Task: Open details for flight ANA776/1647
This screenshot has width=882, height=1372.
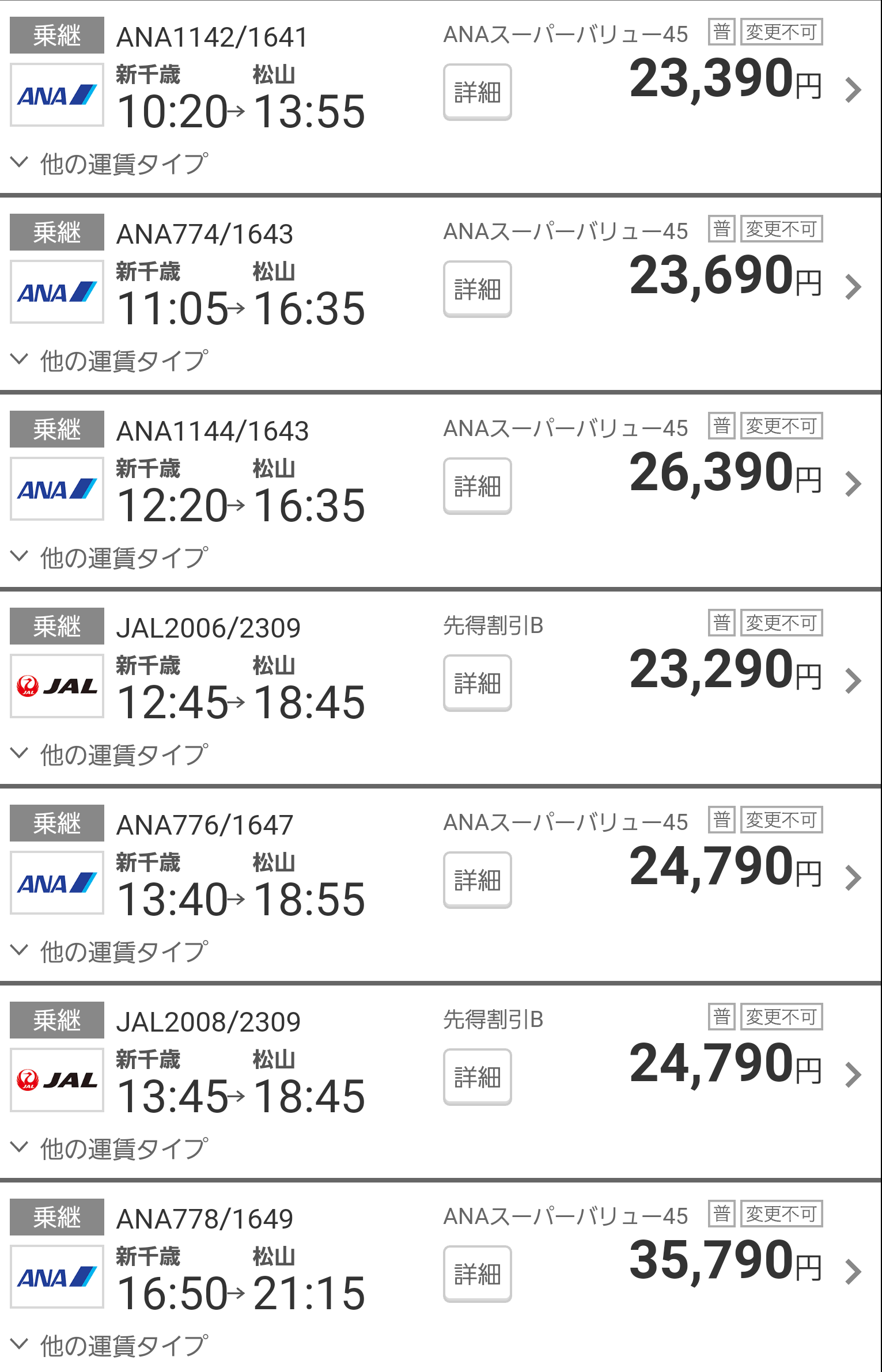Action: coord(477,880)
